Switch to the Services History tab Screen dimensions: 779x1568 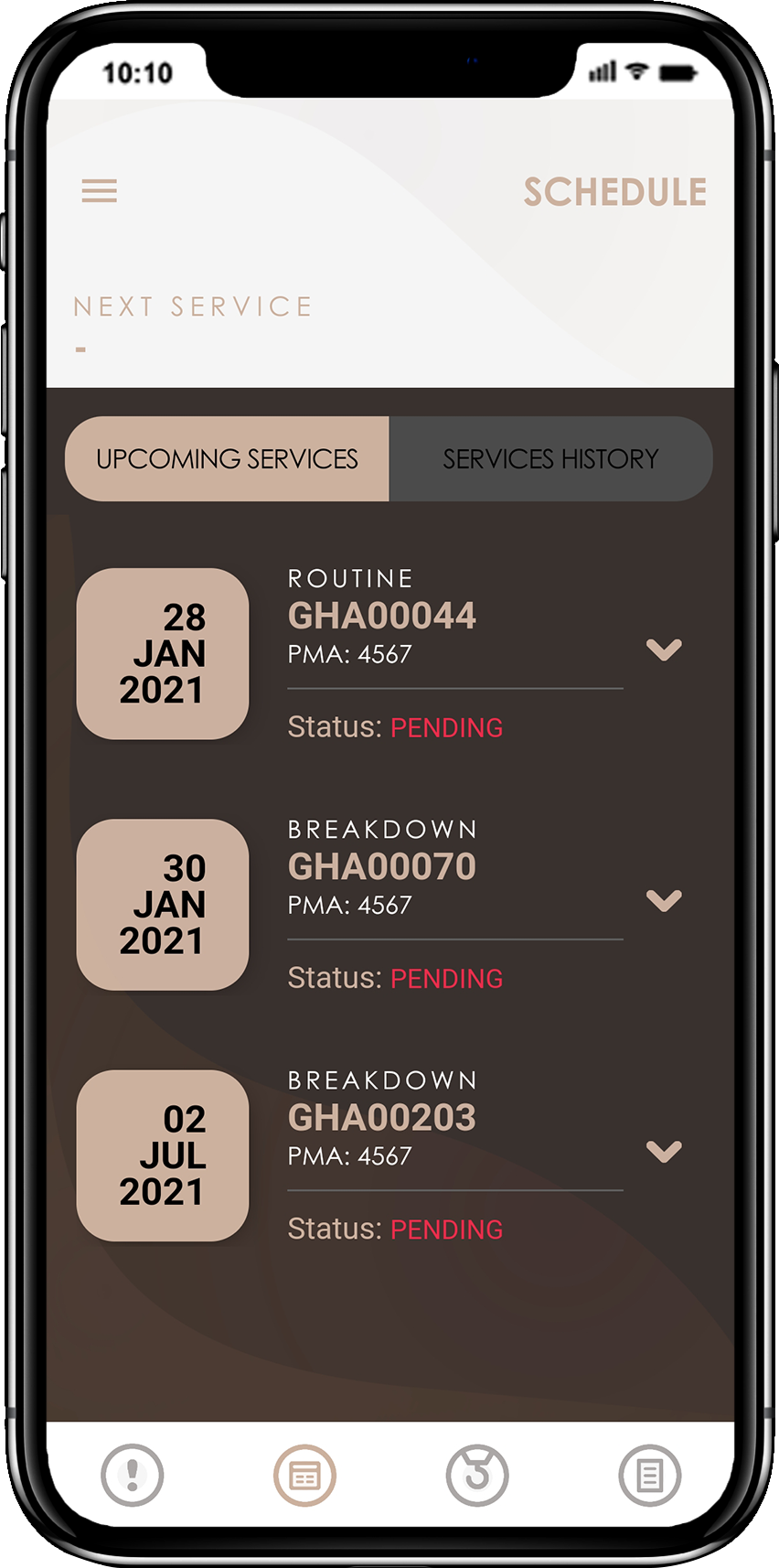550,458
